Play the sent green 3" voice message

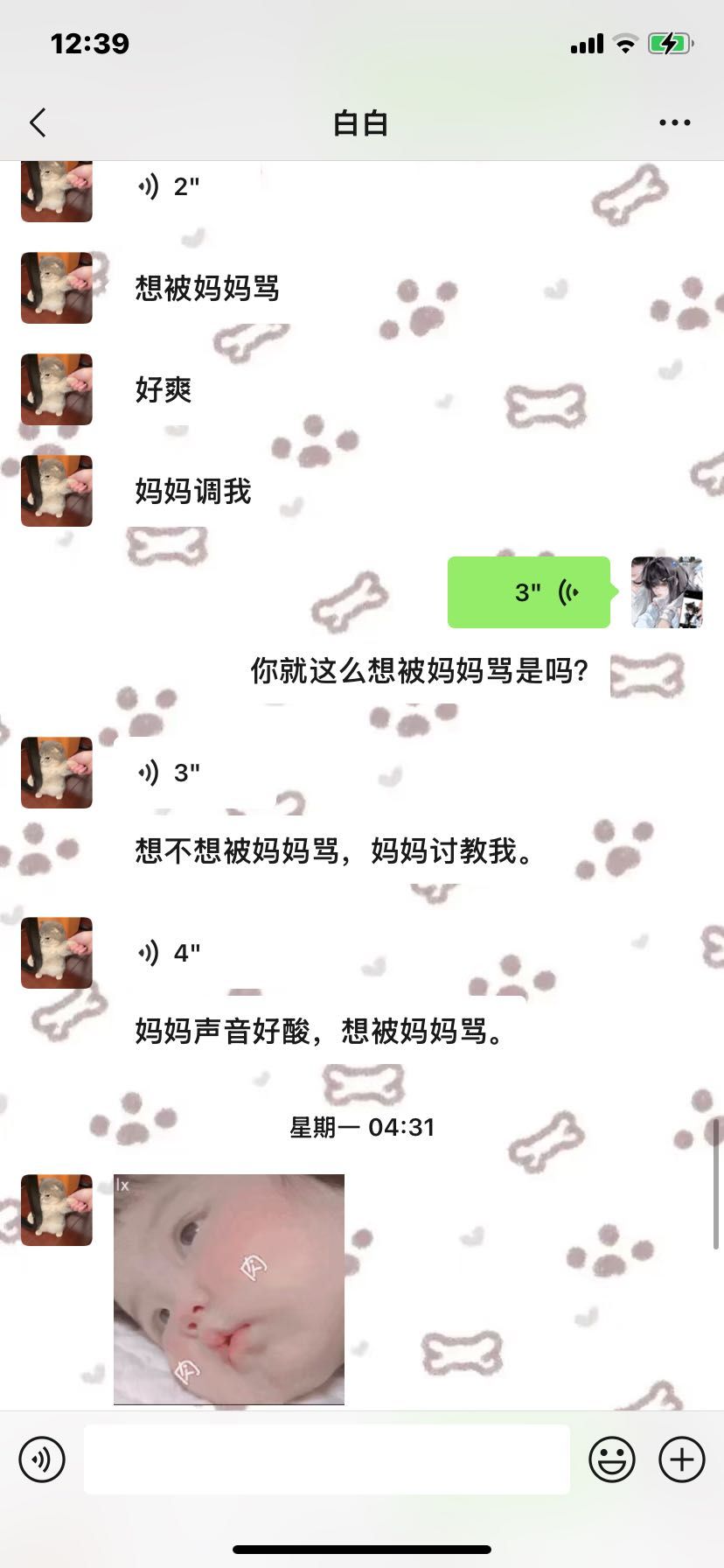pos(528,592)
